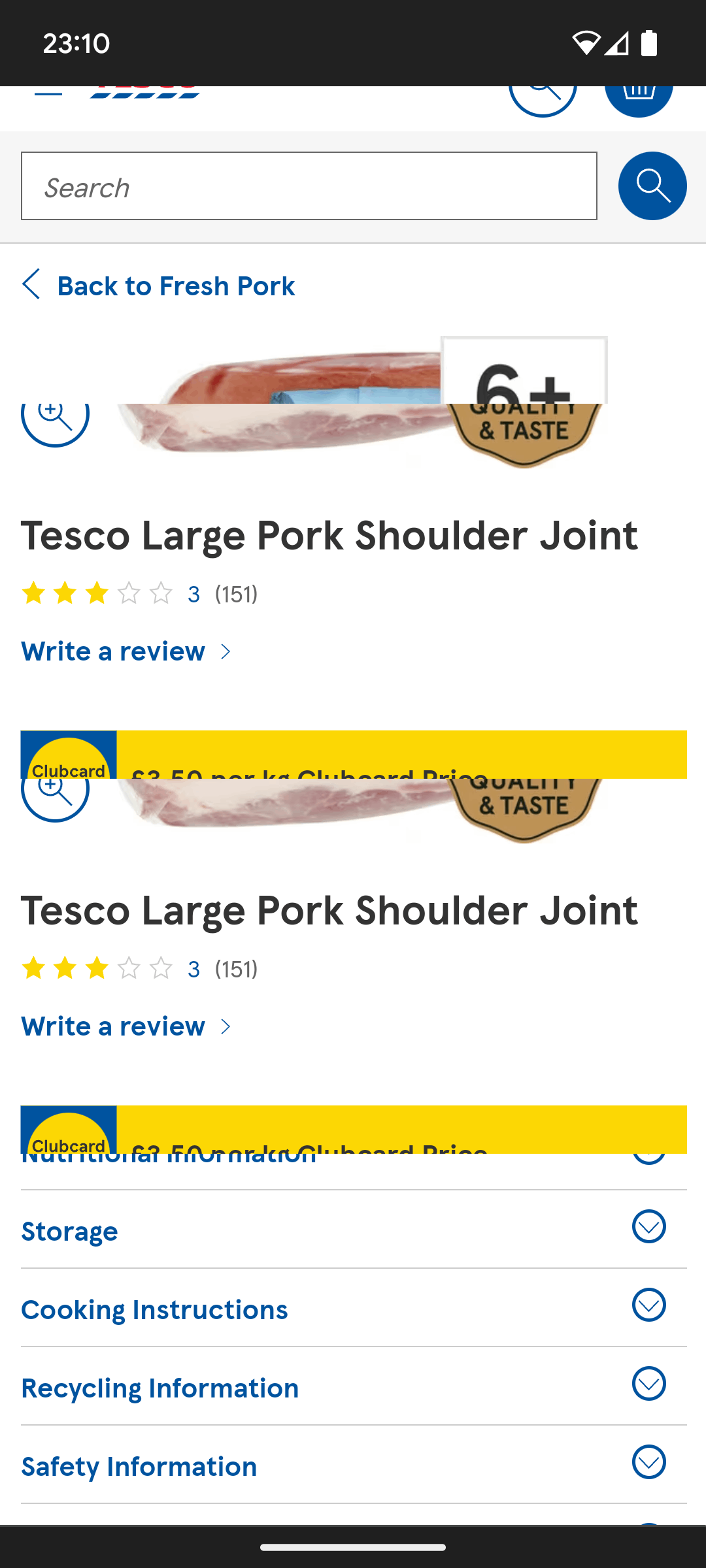
Task: Tap the blue search button beside the field
Action: click(x=652, y=186)
